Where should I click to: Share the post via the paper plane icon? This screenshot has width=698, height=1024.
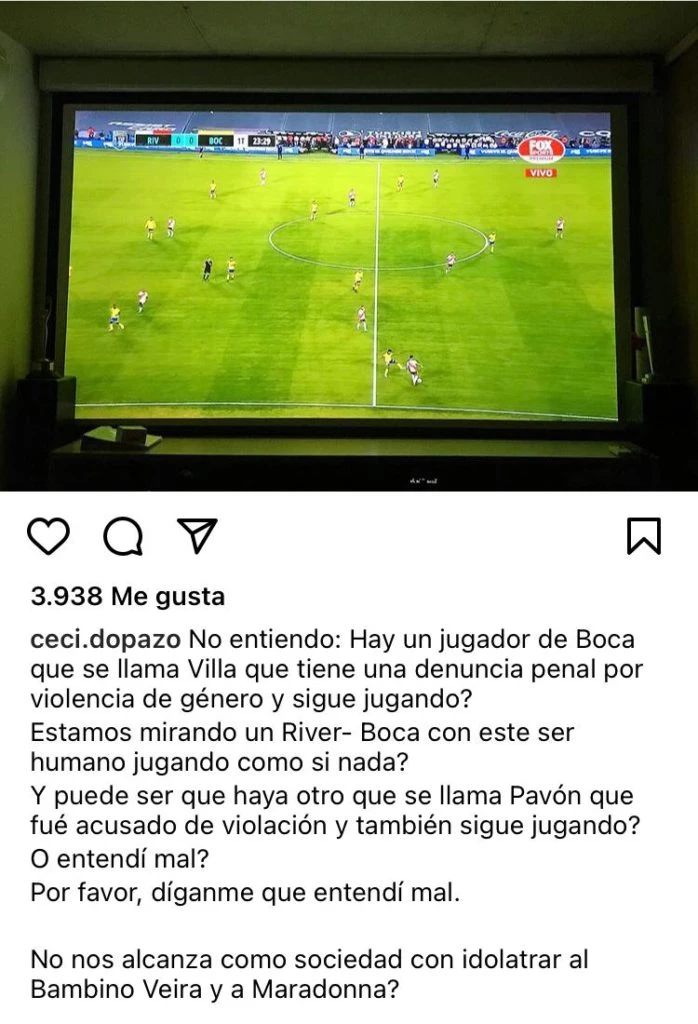point(197,537)
